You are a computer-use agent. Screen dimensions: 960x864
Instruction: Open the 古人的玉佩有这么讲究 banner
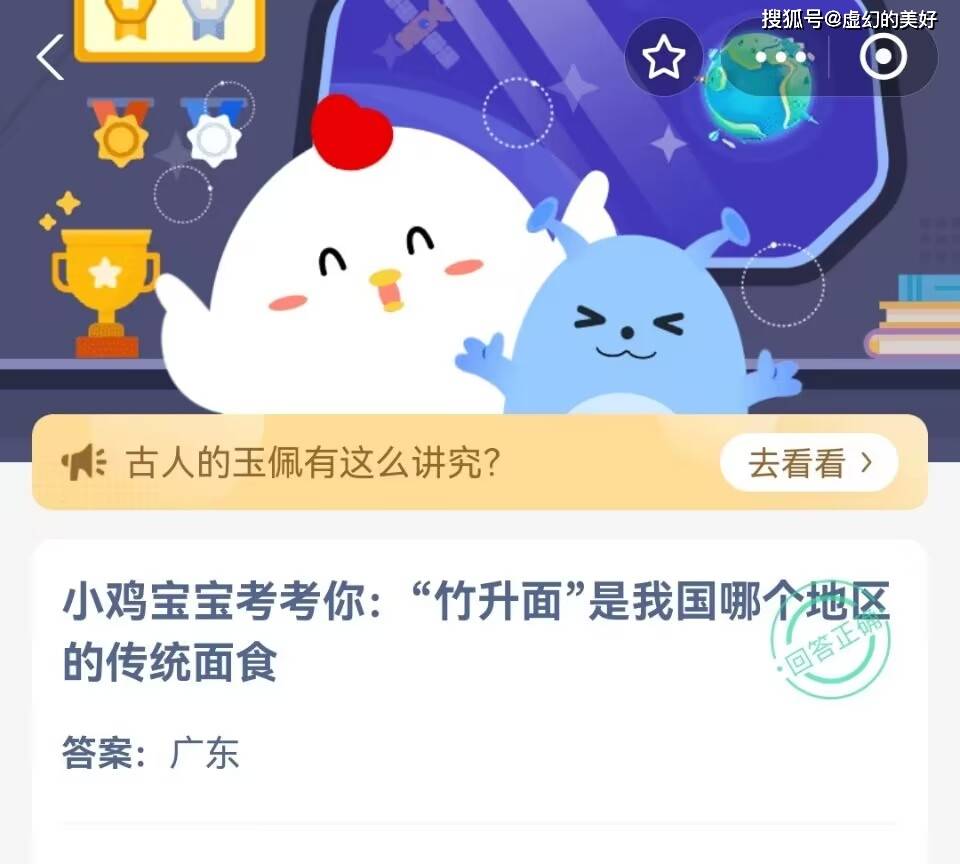(x=330, y=463)
